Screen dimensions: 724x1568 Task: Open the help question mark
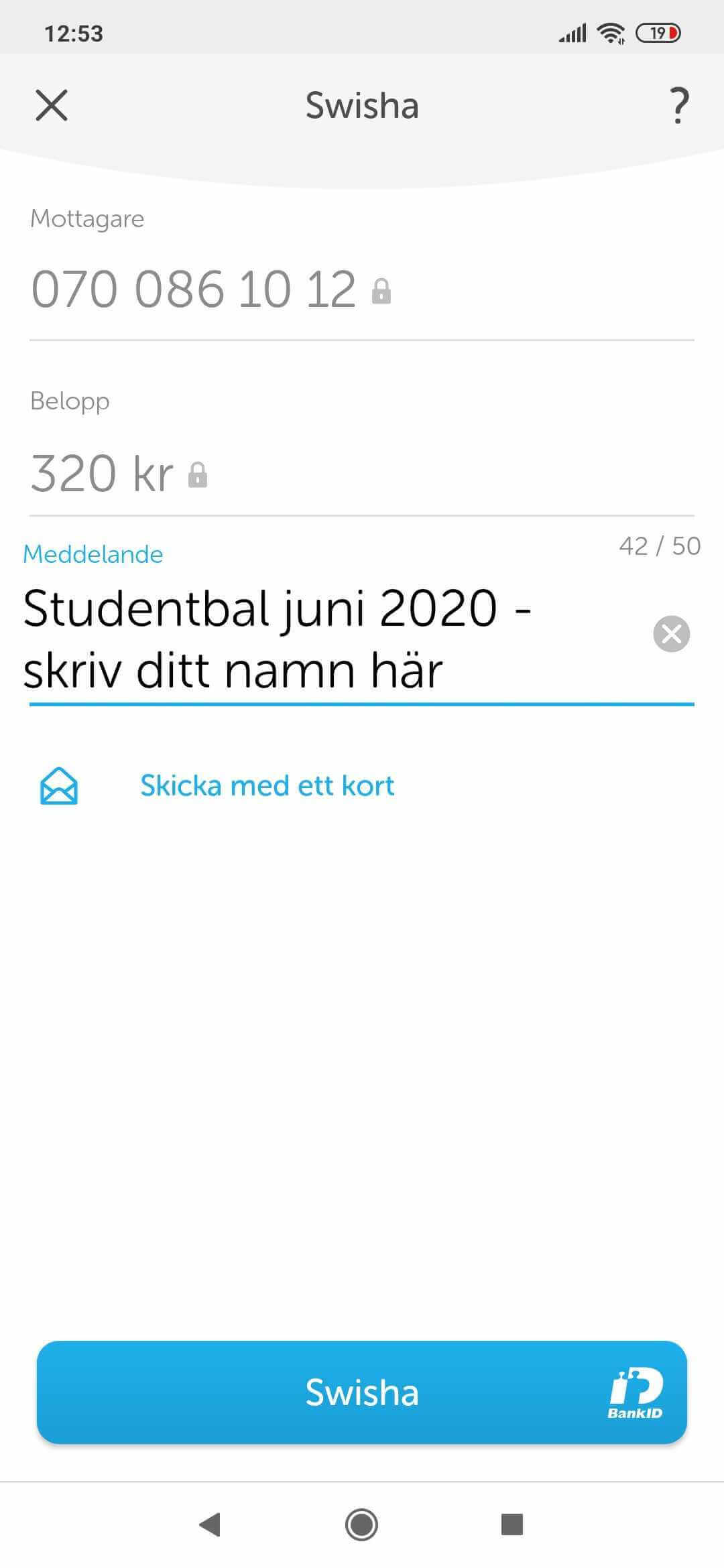tap(679, 106)
